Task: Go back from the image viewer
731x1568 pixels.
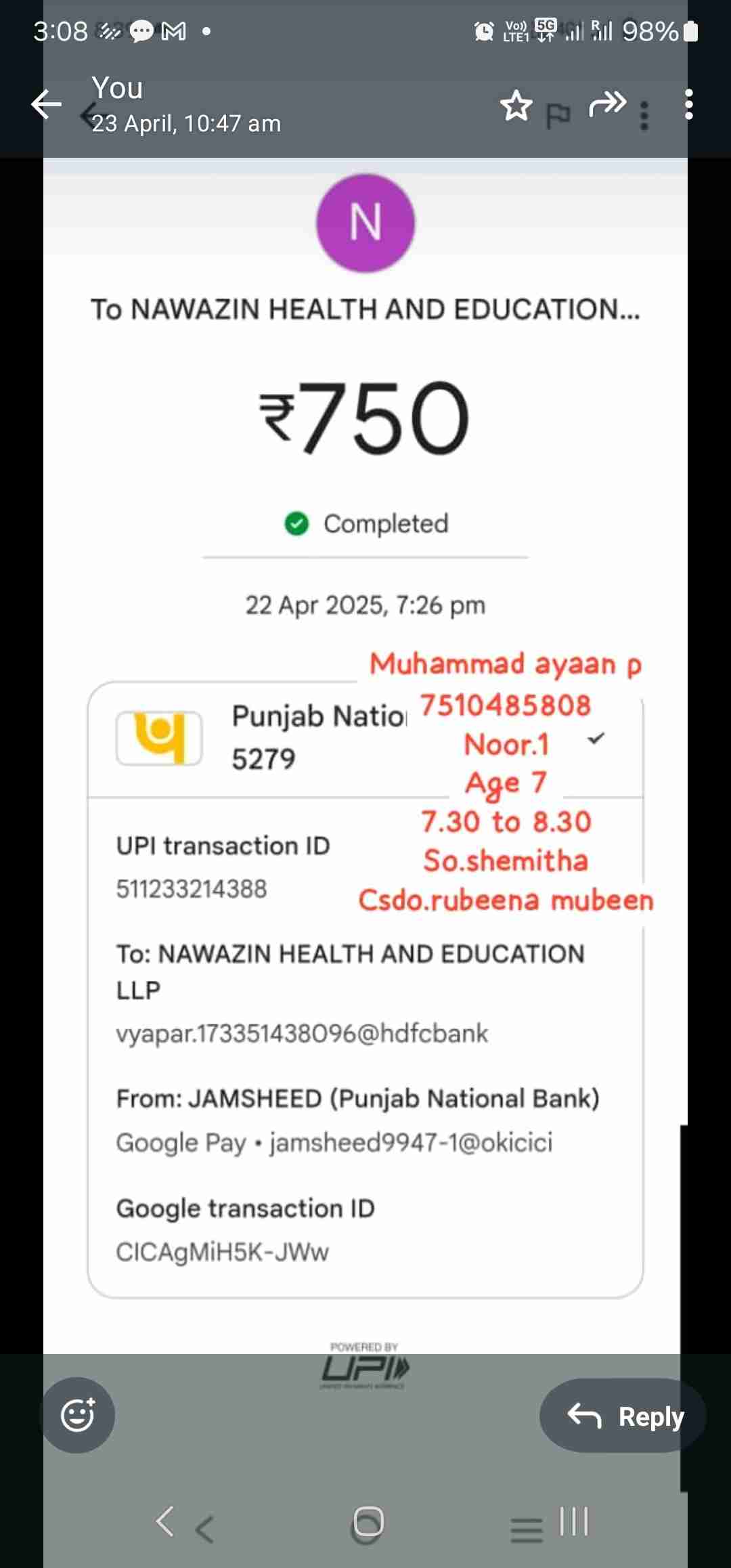Action: 46,104
